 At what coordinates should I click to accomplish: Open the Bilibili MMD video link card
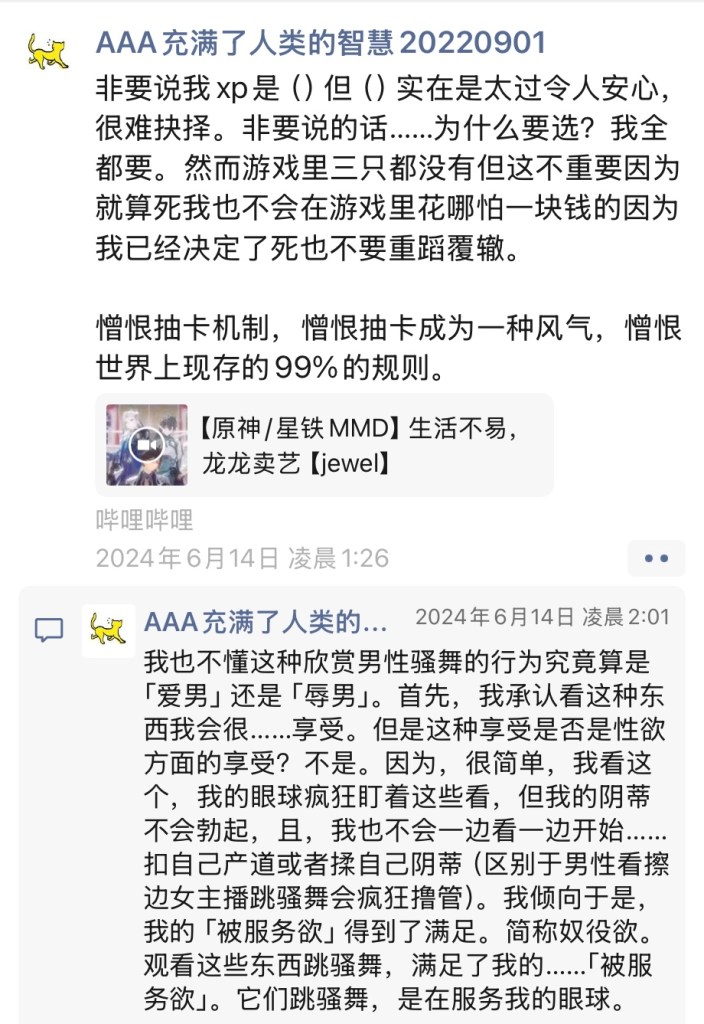[x=323, y=445]
